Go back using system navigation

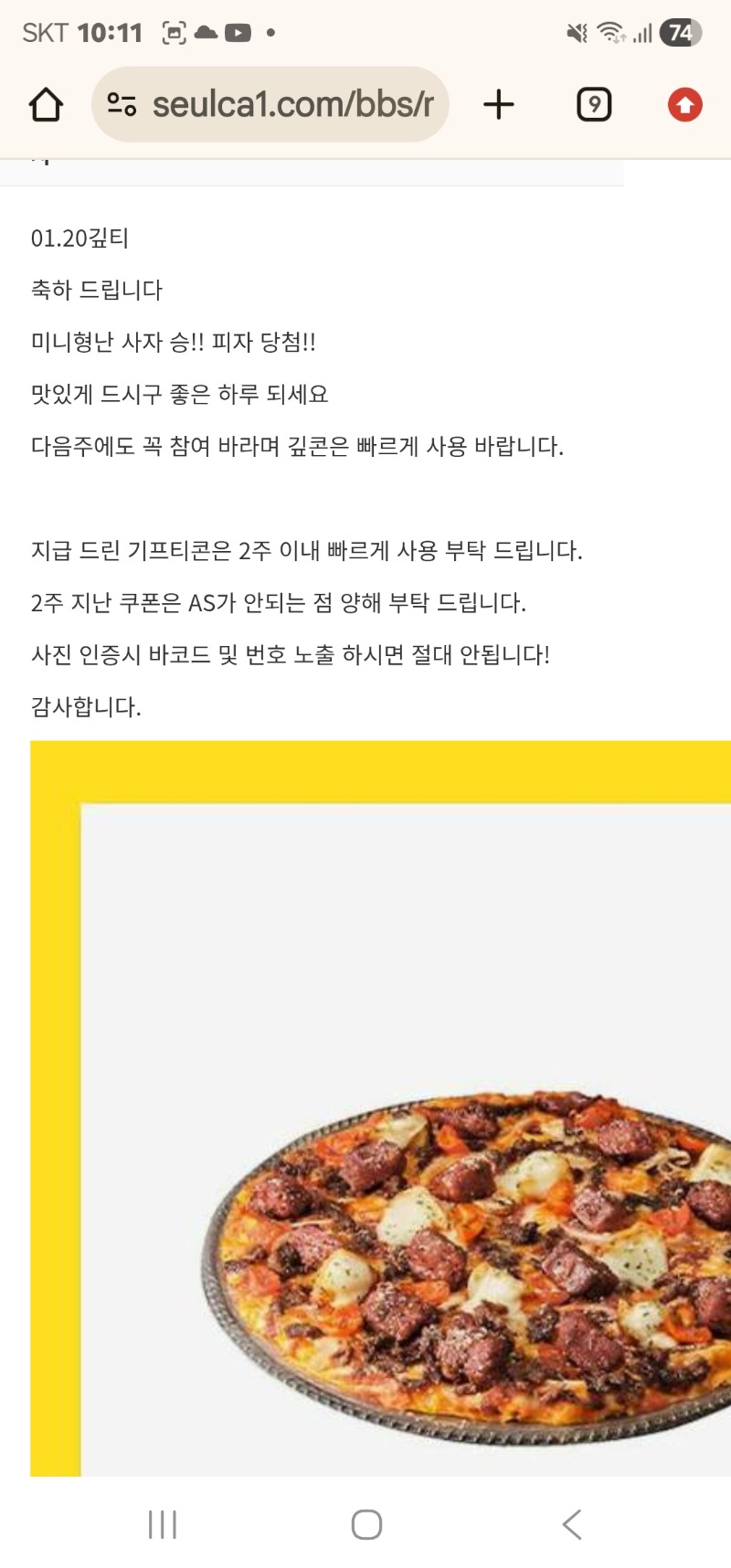pyautogui.click(x=572, y=1524)
